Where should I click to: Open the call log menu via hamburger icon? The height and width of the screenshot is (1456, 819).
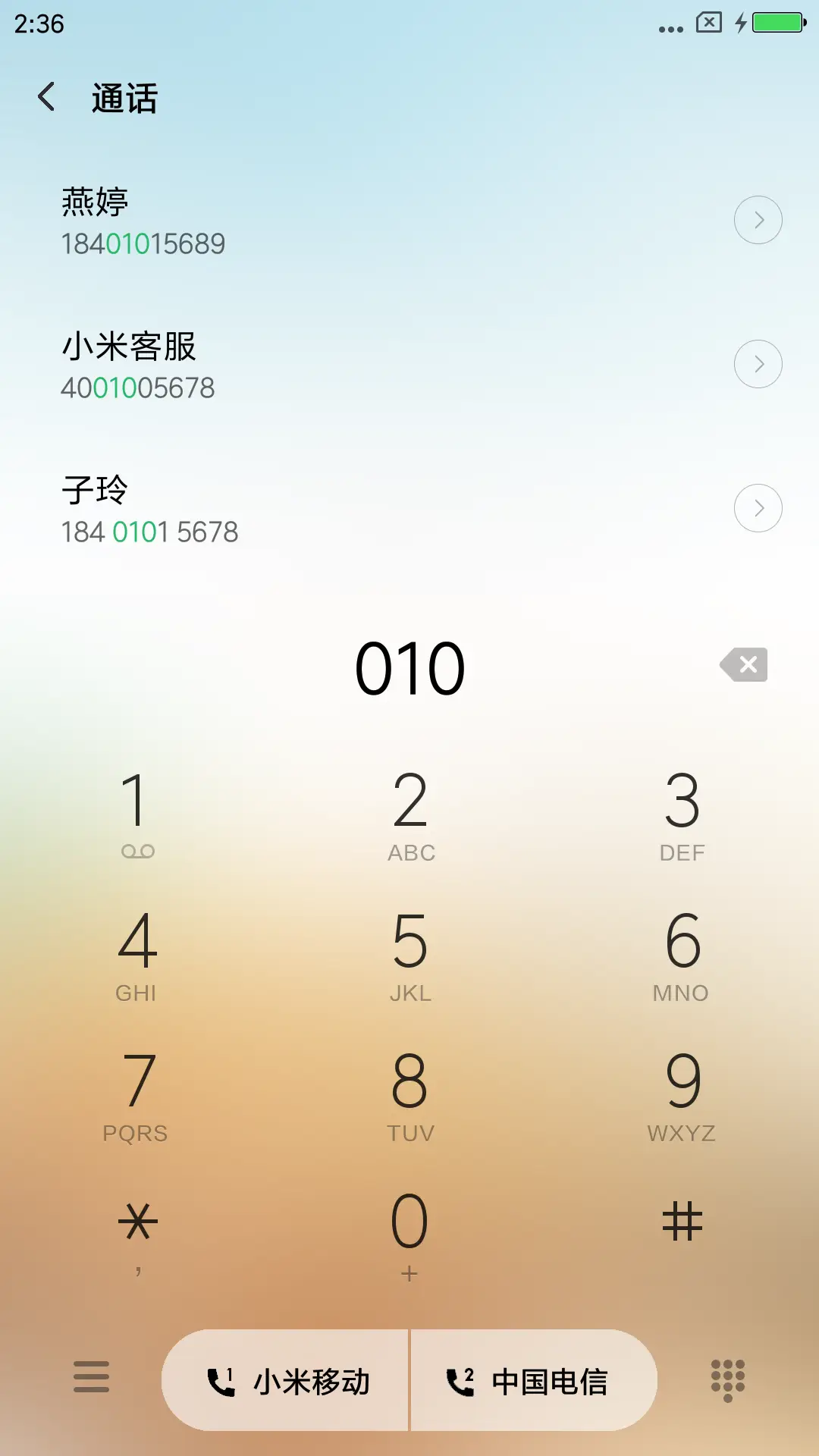click(91, 1380)
